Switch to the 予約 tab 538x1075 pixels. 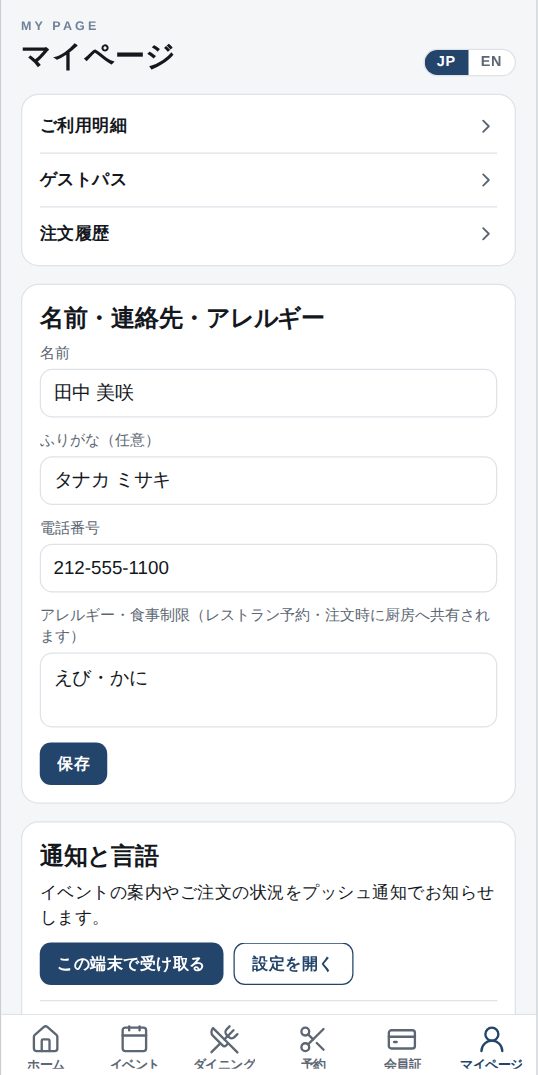pyautogui.click(x=313, y=1048)
